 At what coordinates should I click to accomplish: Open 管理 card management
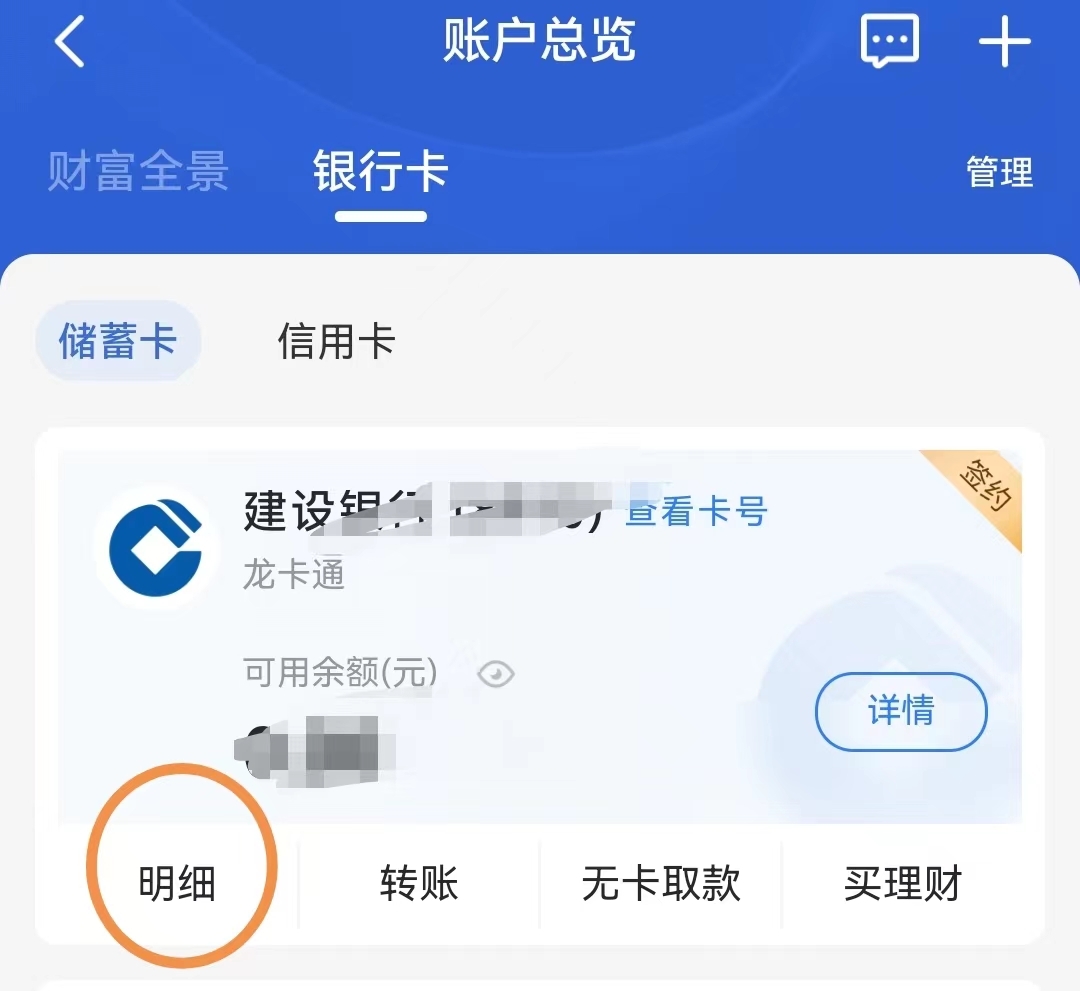coord(999,172)
